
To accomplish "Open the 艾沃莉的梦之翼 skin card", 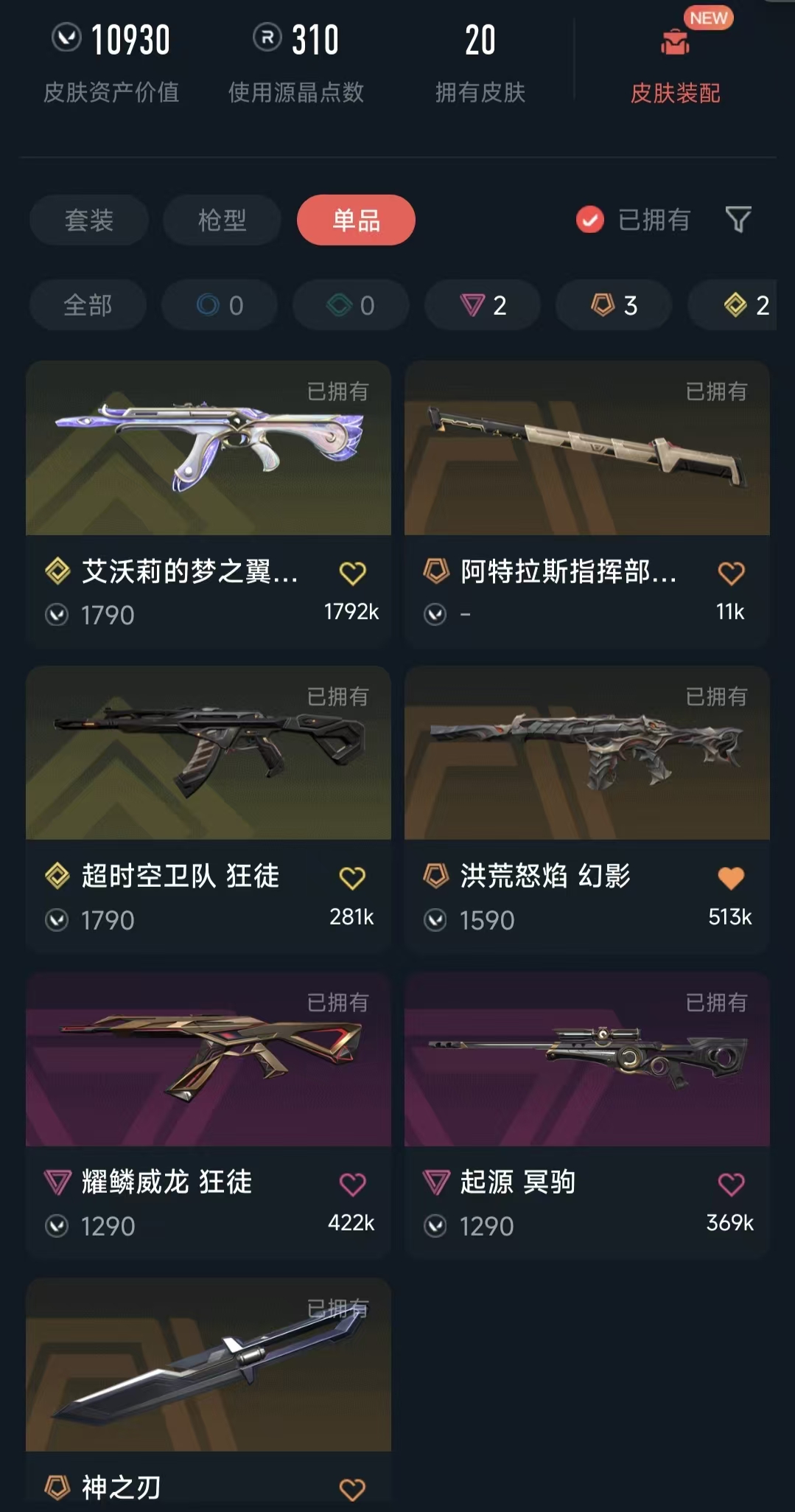I will [209, 448].
